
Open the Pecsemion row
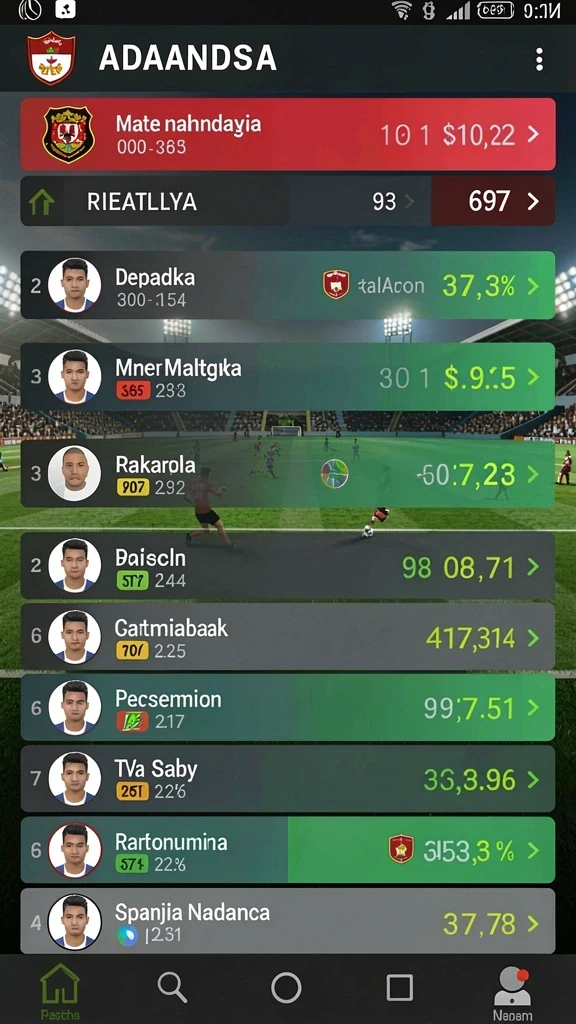(x=288, y=708)
